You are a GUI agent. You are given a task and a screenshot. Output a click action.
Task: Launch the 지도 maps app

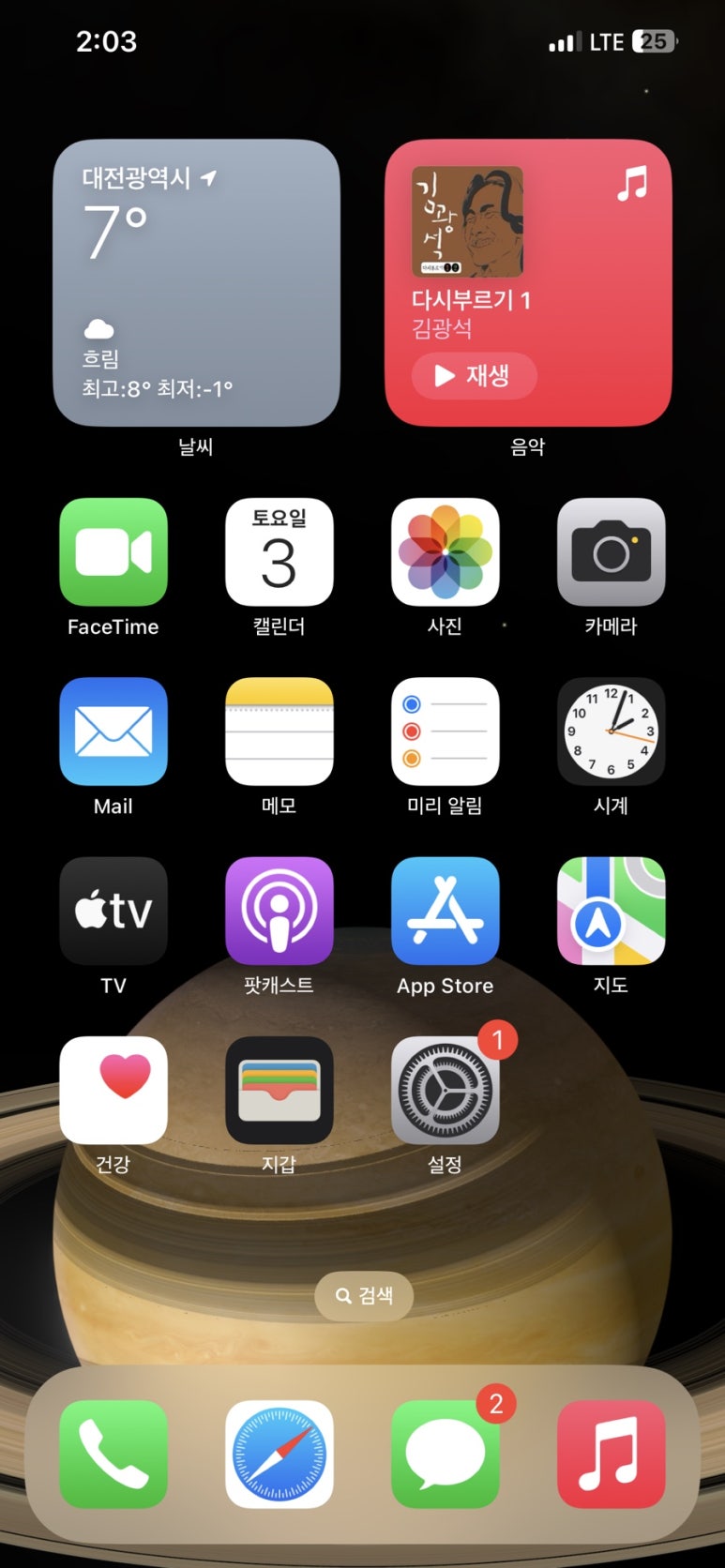click(x=612, y=910)
